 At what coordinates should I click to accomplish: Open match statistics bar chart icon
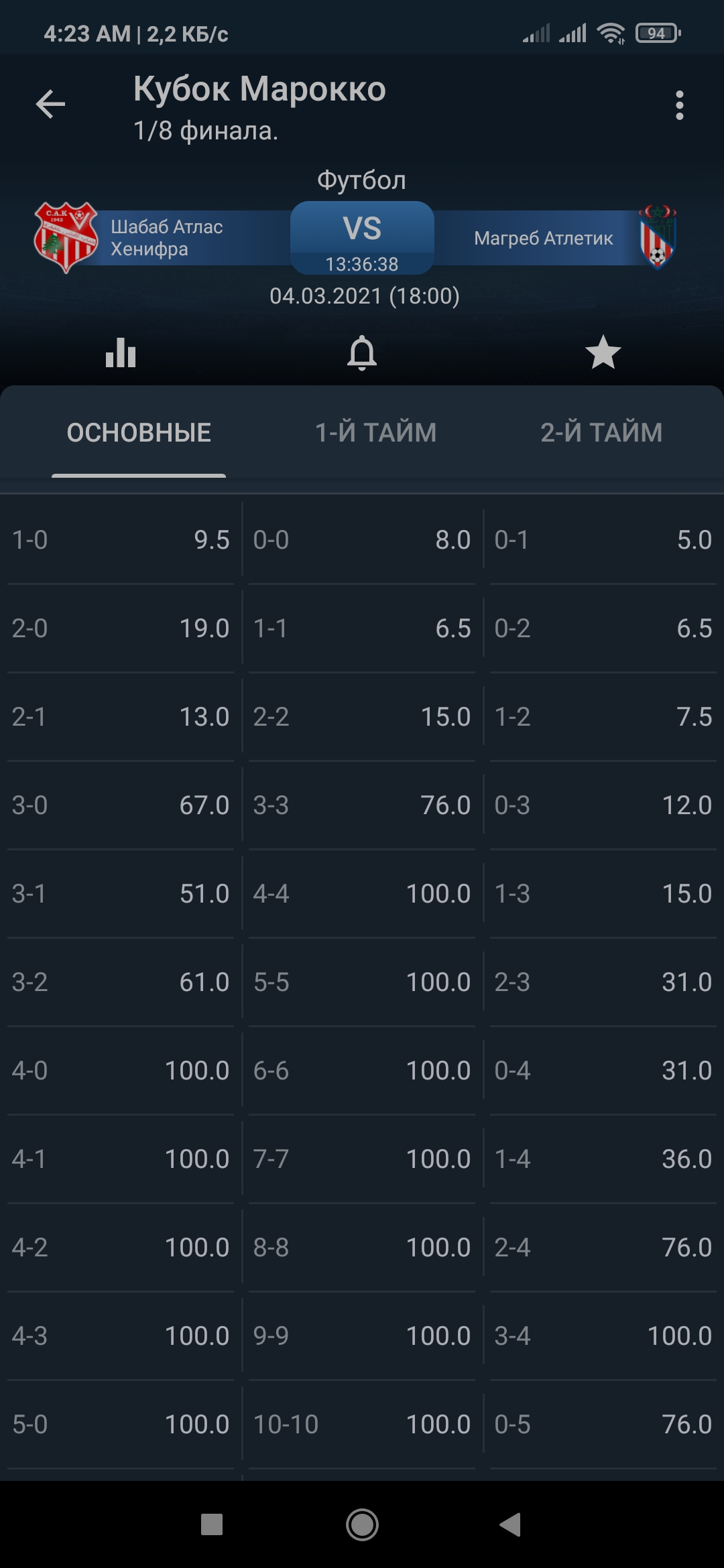[x=121, y=352]
